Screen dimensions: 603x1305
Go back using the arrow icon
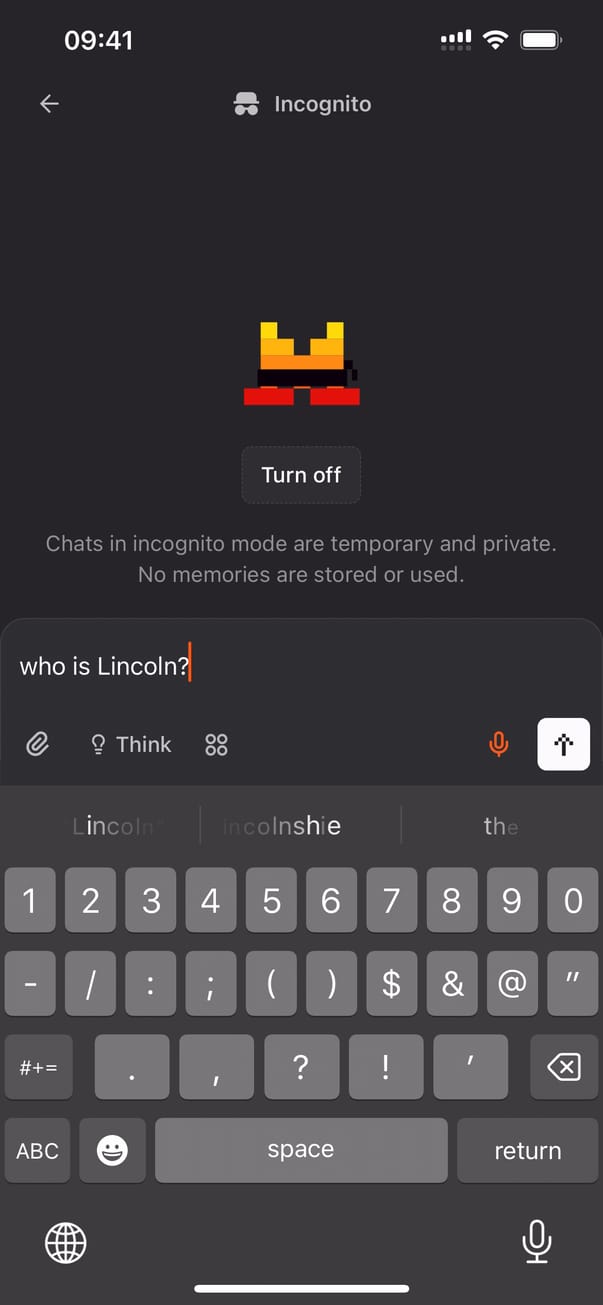[x=49, y=104]
